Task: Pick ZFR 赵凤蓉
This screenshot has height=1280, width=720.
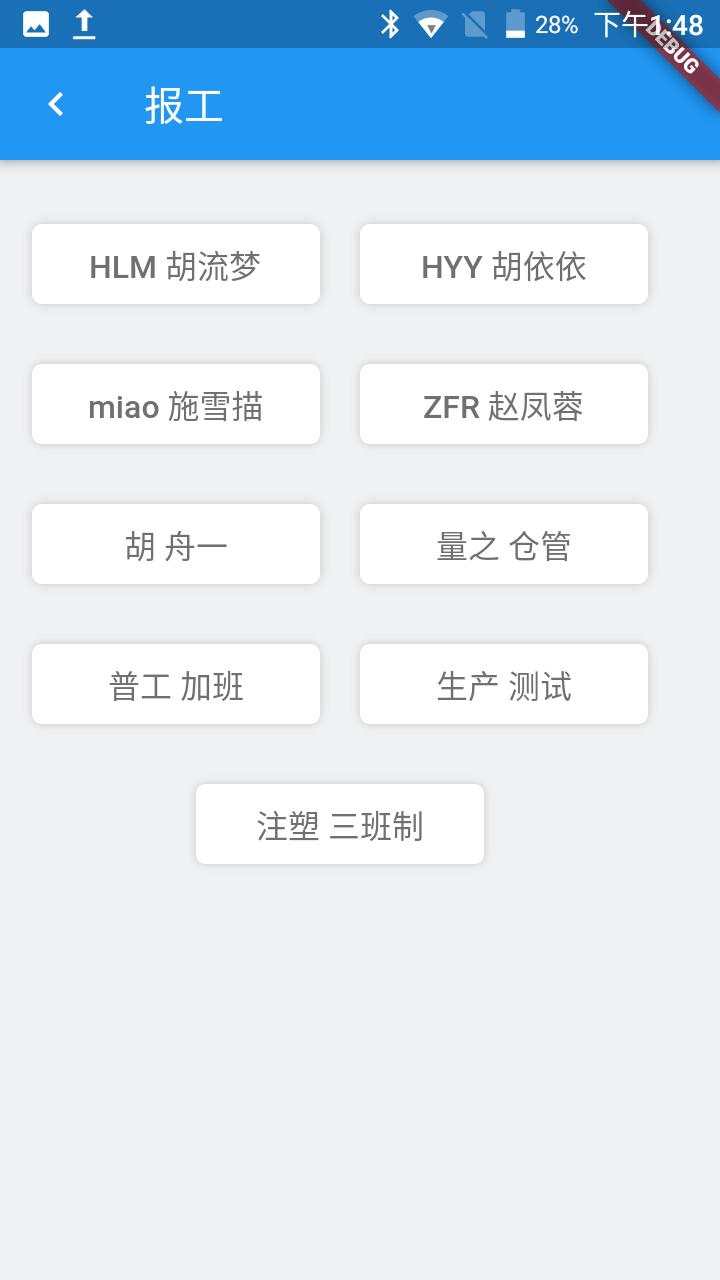Action: click(504, 404)
